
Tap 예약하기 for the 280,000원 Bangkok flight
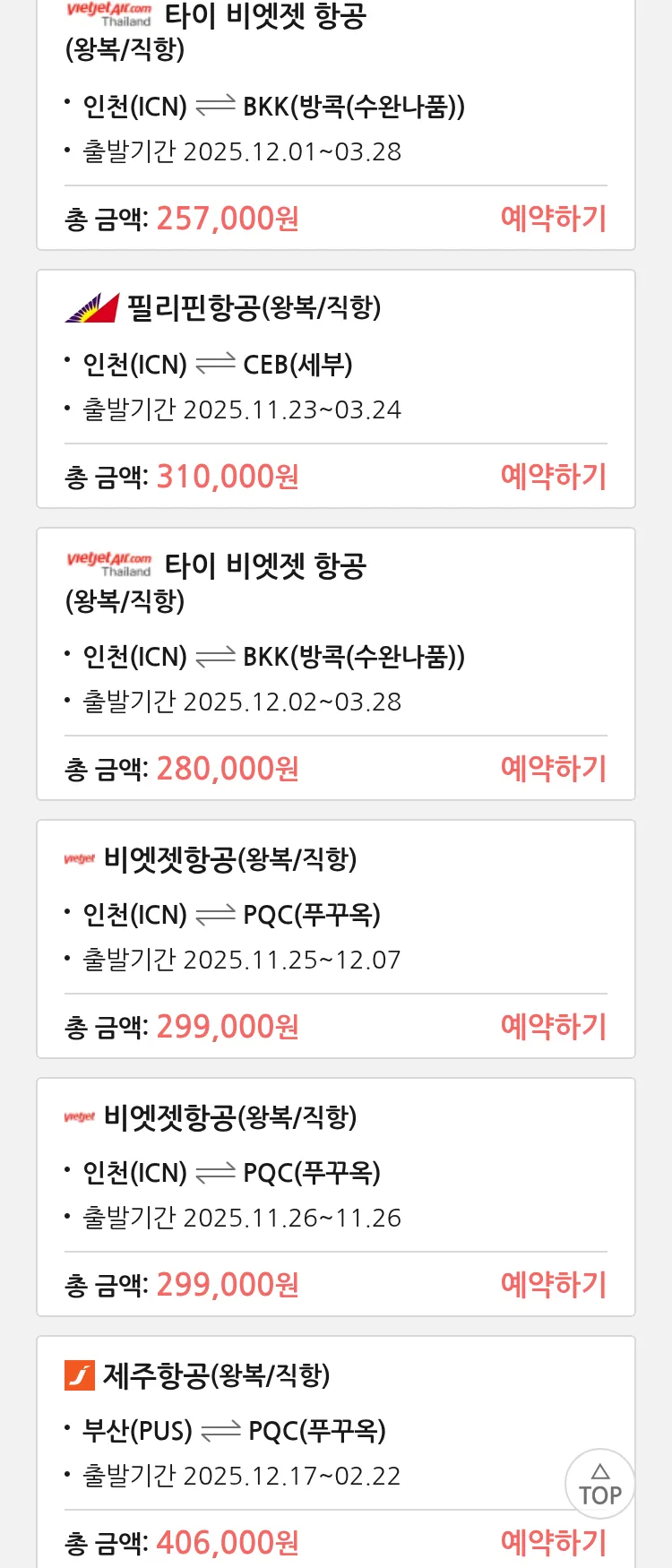pos(553,769)
